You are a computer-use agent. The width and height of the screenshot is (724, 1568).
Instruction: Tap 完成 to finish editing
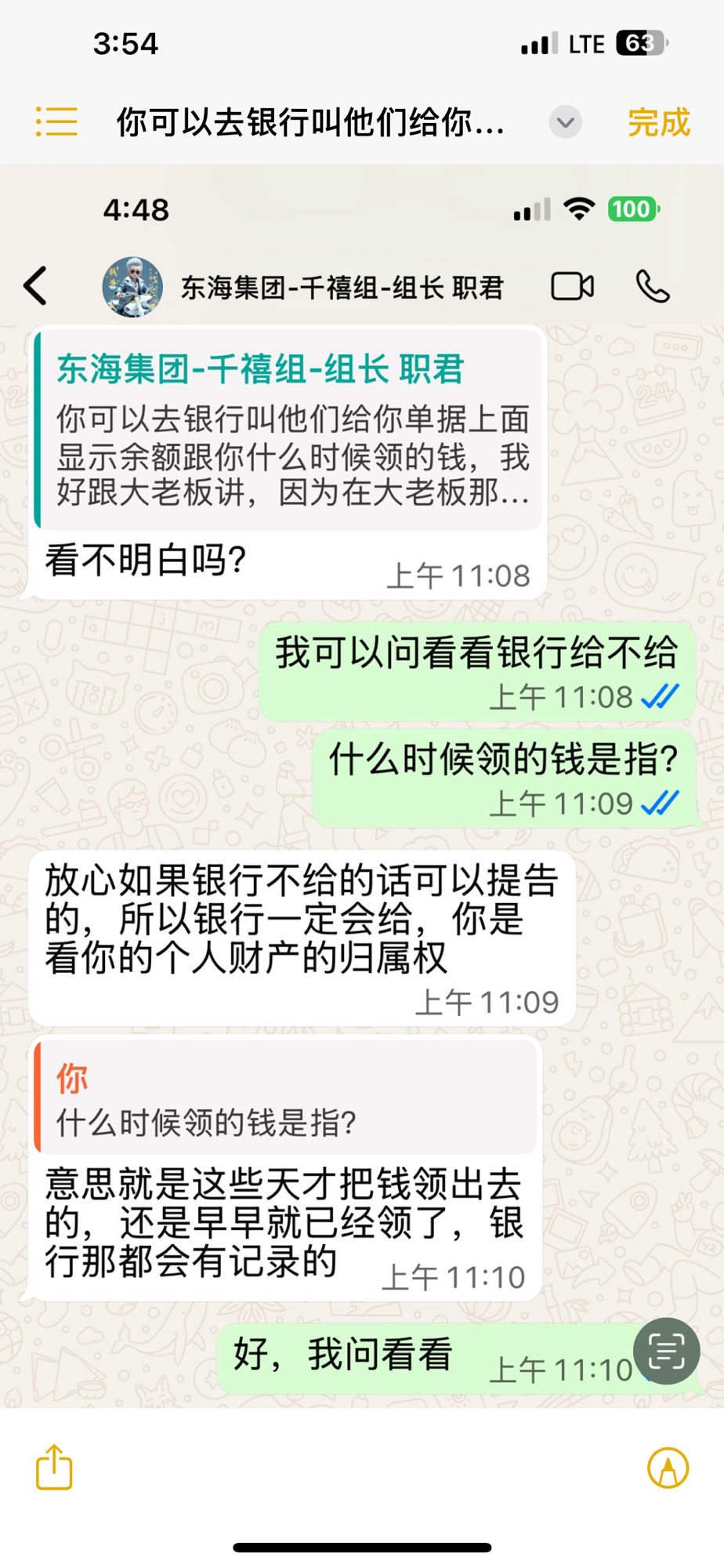[x=658, y=123]
